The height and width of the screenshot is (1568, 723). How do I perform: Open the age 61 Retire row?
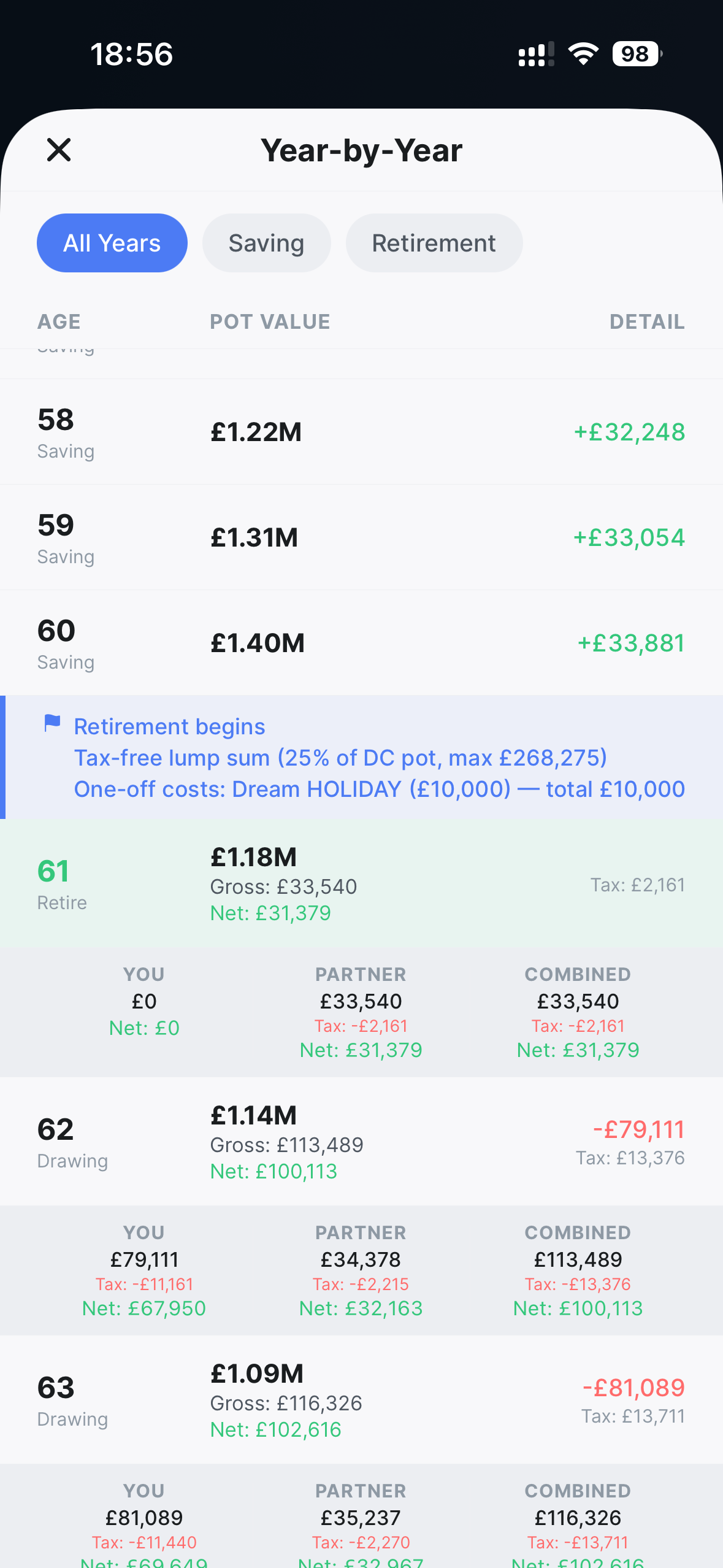point(361,884)
